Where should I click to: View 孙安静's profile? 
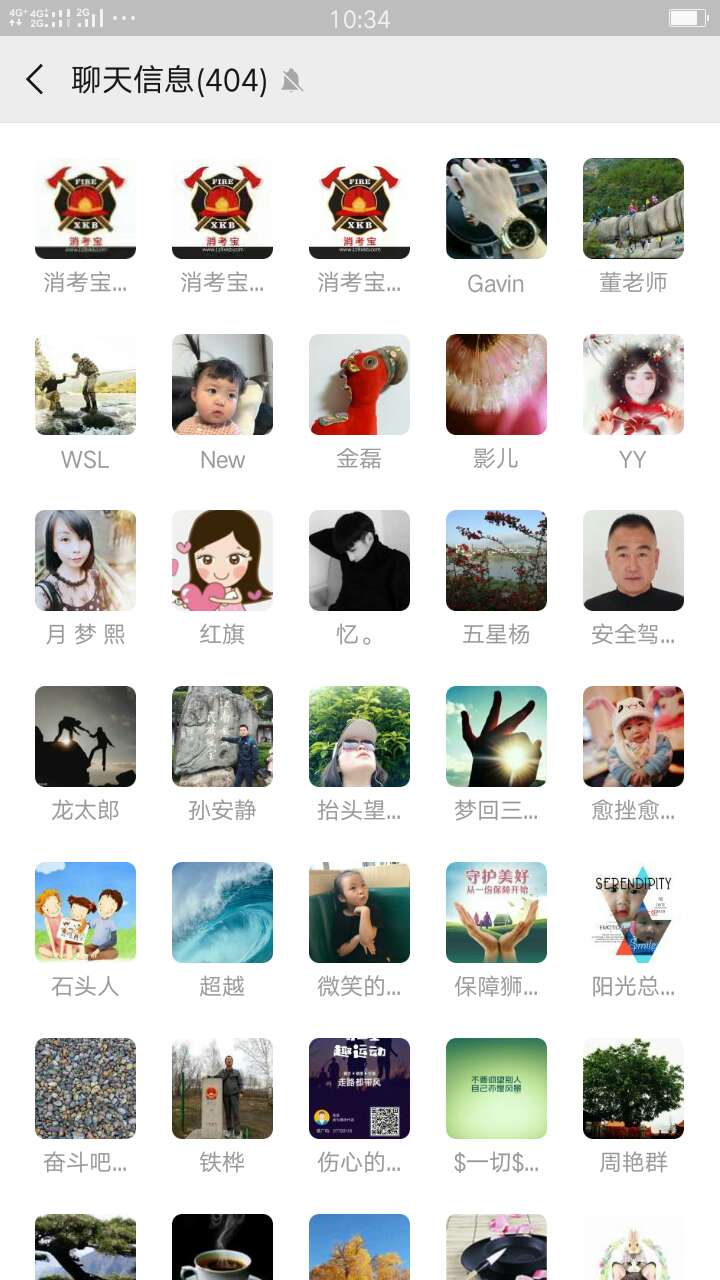click(222, 737)
